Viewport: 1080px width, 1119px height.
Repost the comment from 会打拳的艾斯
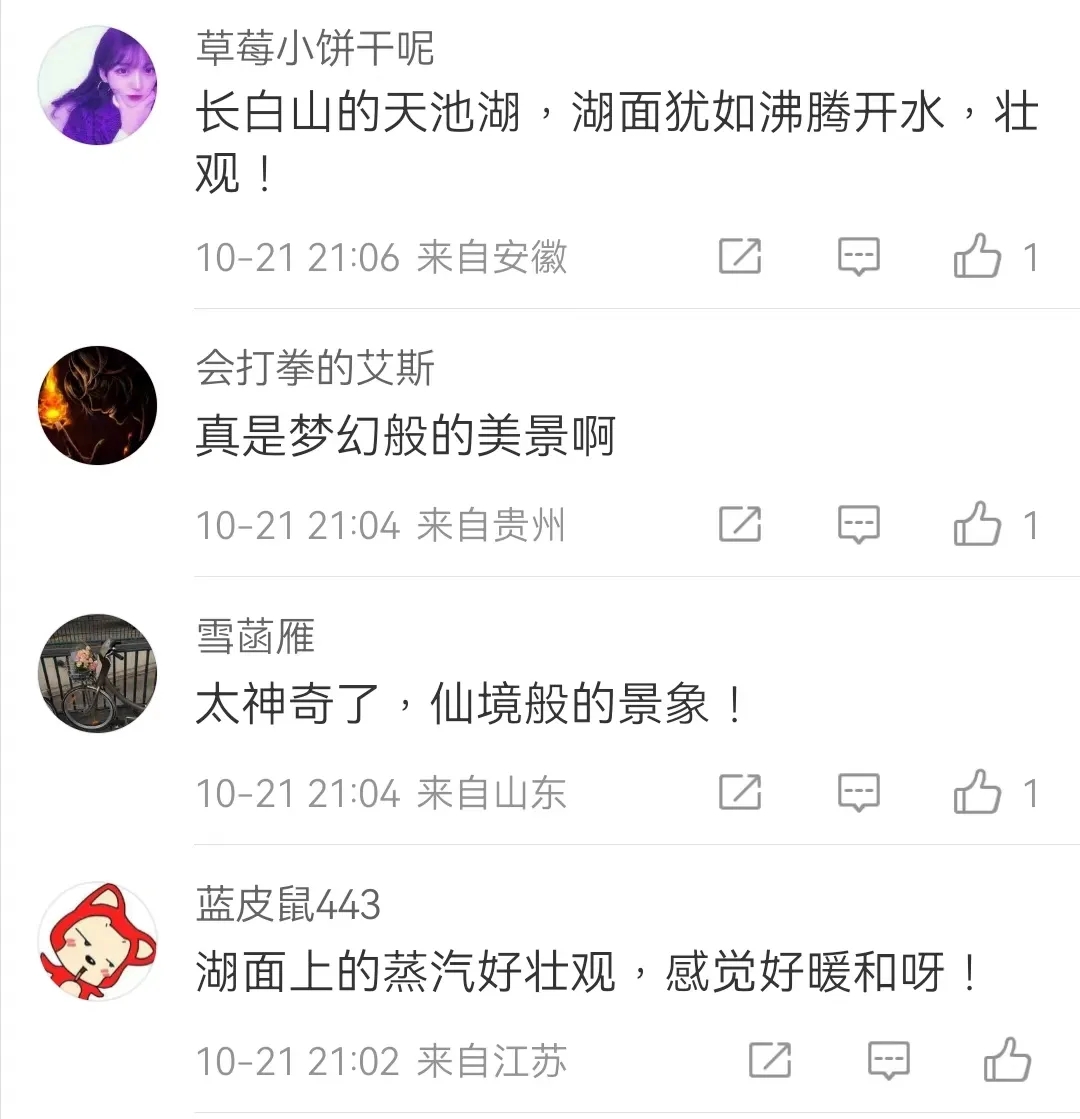(740, 525)
